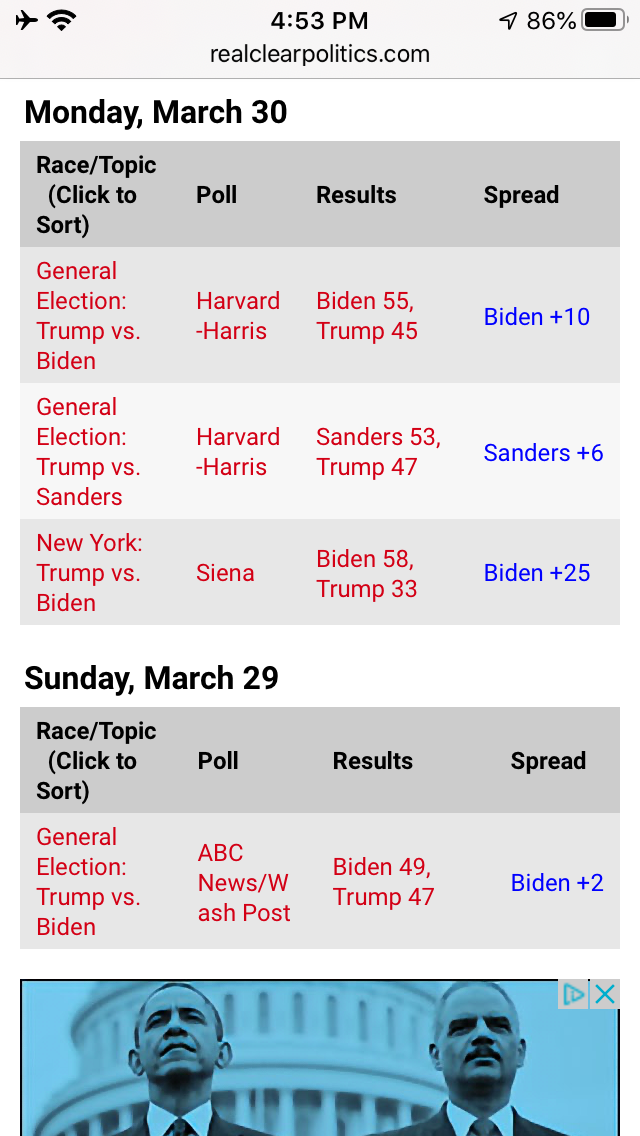This screenshot has width=640, height=1136.
Task: Open the AdChoices info icon
Action: [573, 994]
